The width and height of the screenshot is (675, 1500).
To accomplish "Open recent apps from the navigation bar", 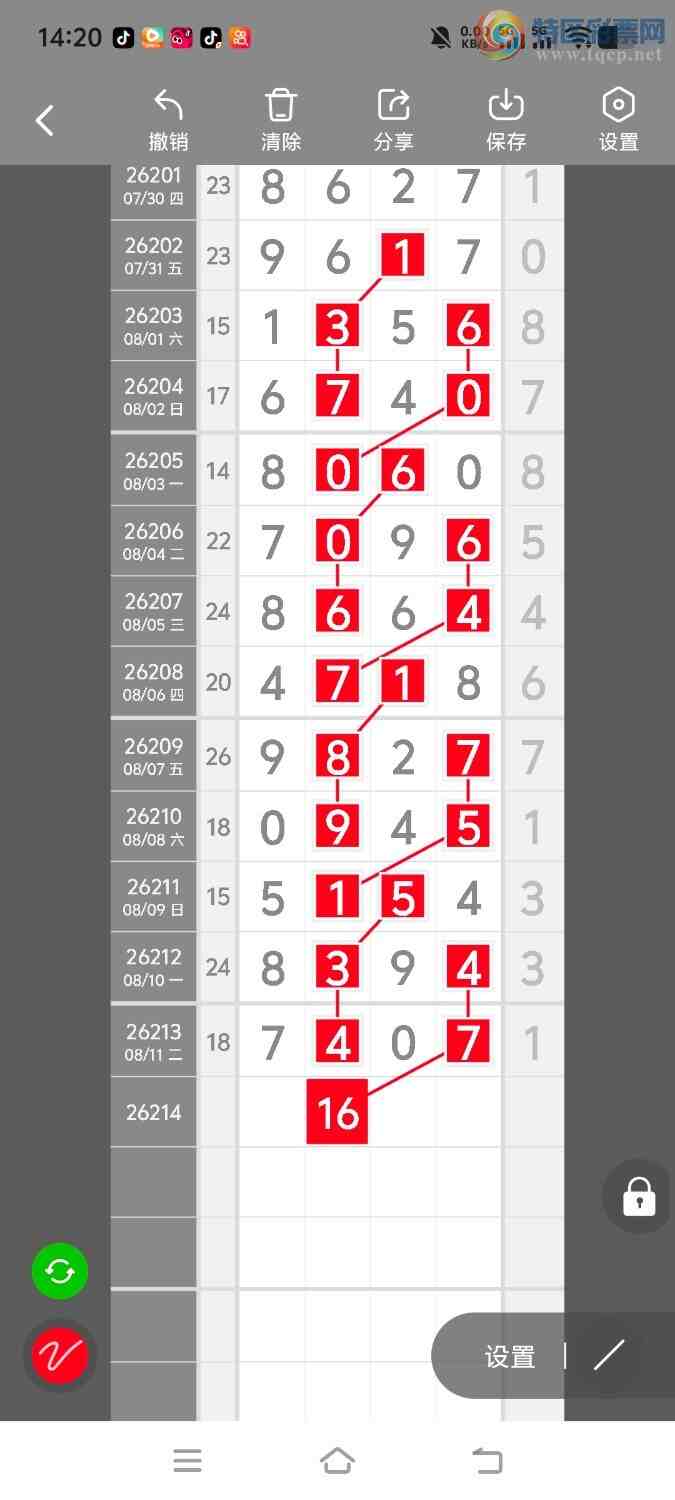I will (x=187, y=1461).
